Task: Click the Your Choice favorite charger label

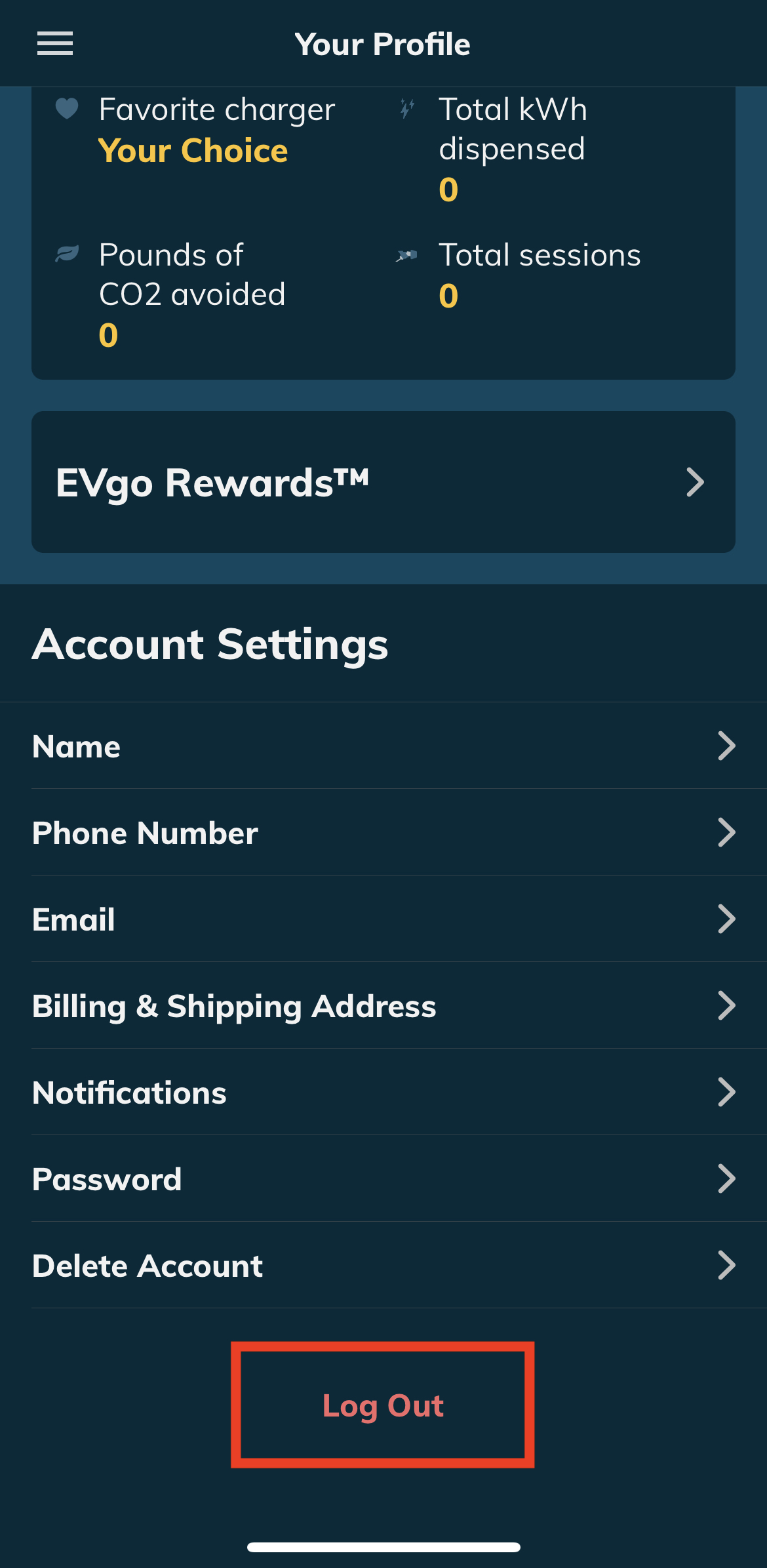Action: (193, 150)
